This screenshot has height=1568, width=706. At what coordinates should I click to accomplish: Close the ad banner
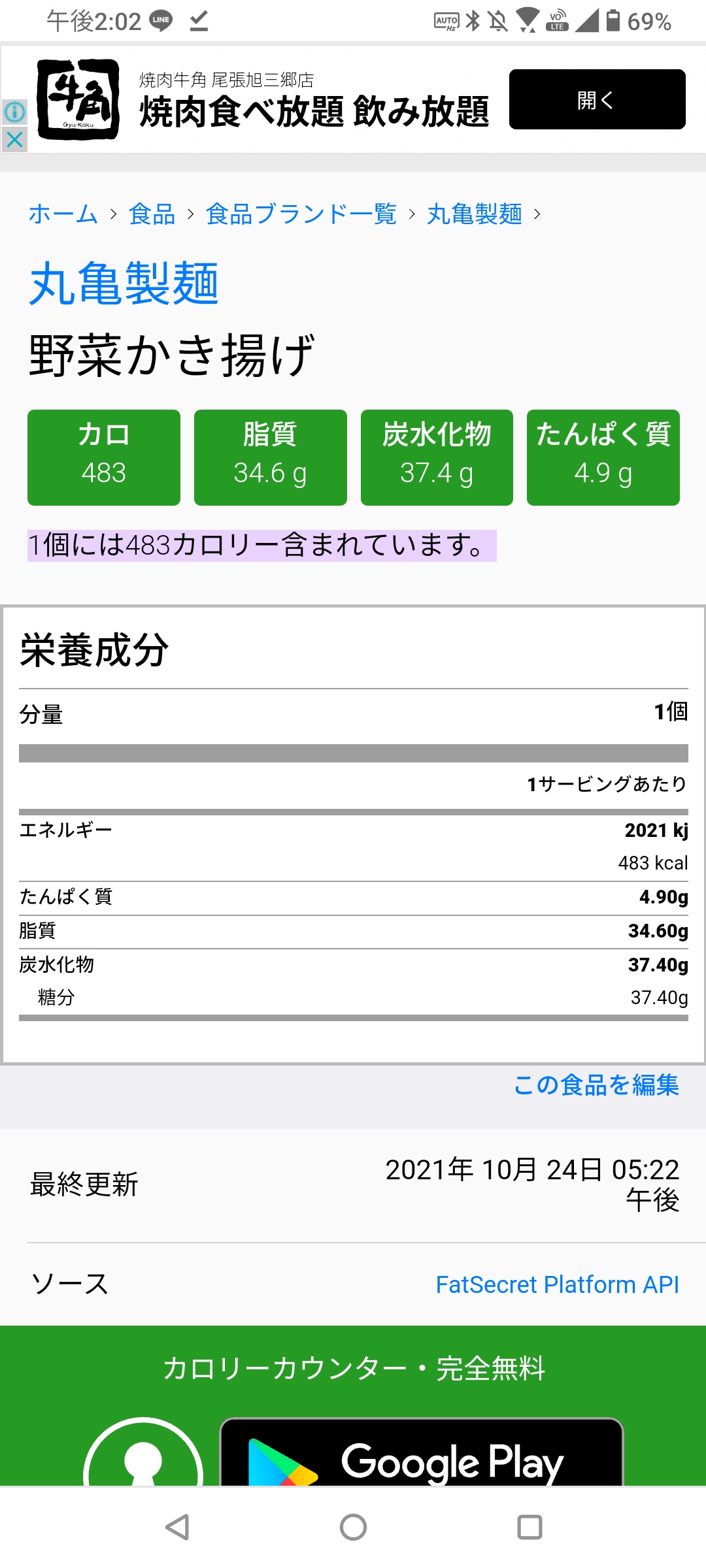click(14, 139)
